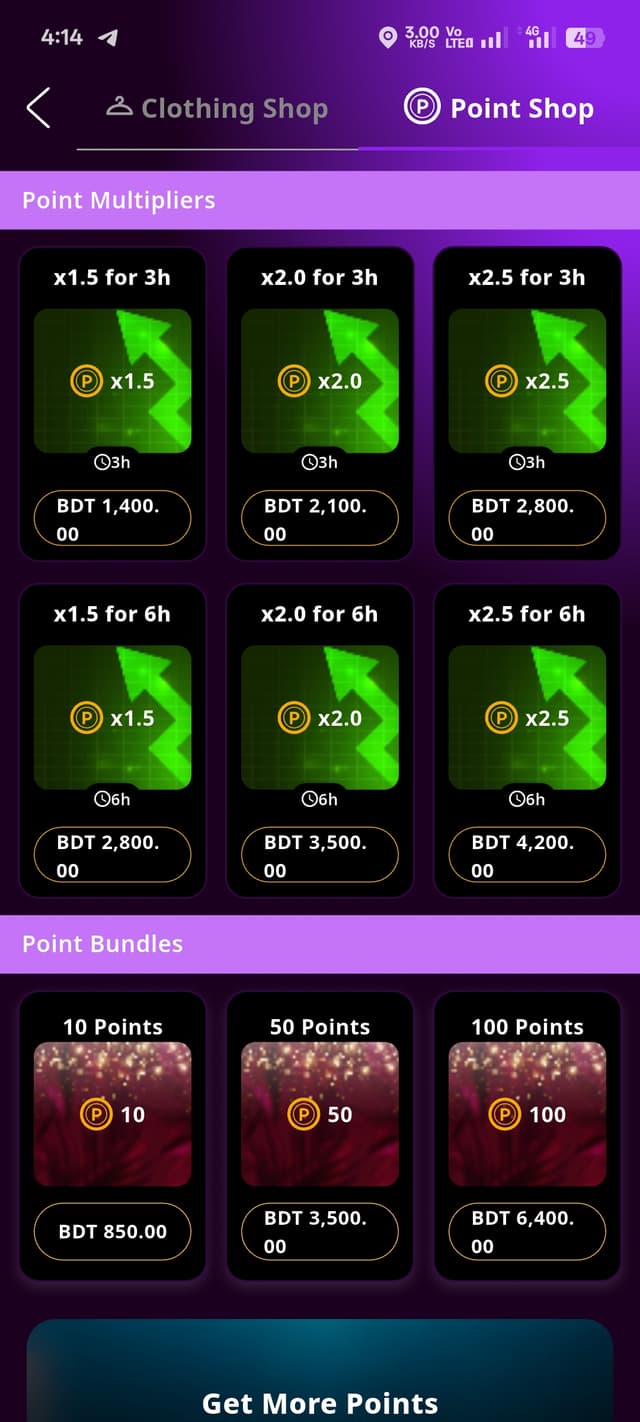This screenshot has width=640, height=1422.
Task: Go back using the arrow
Action: pos(38,108)
